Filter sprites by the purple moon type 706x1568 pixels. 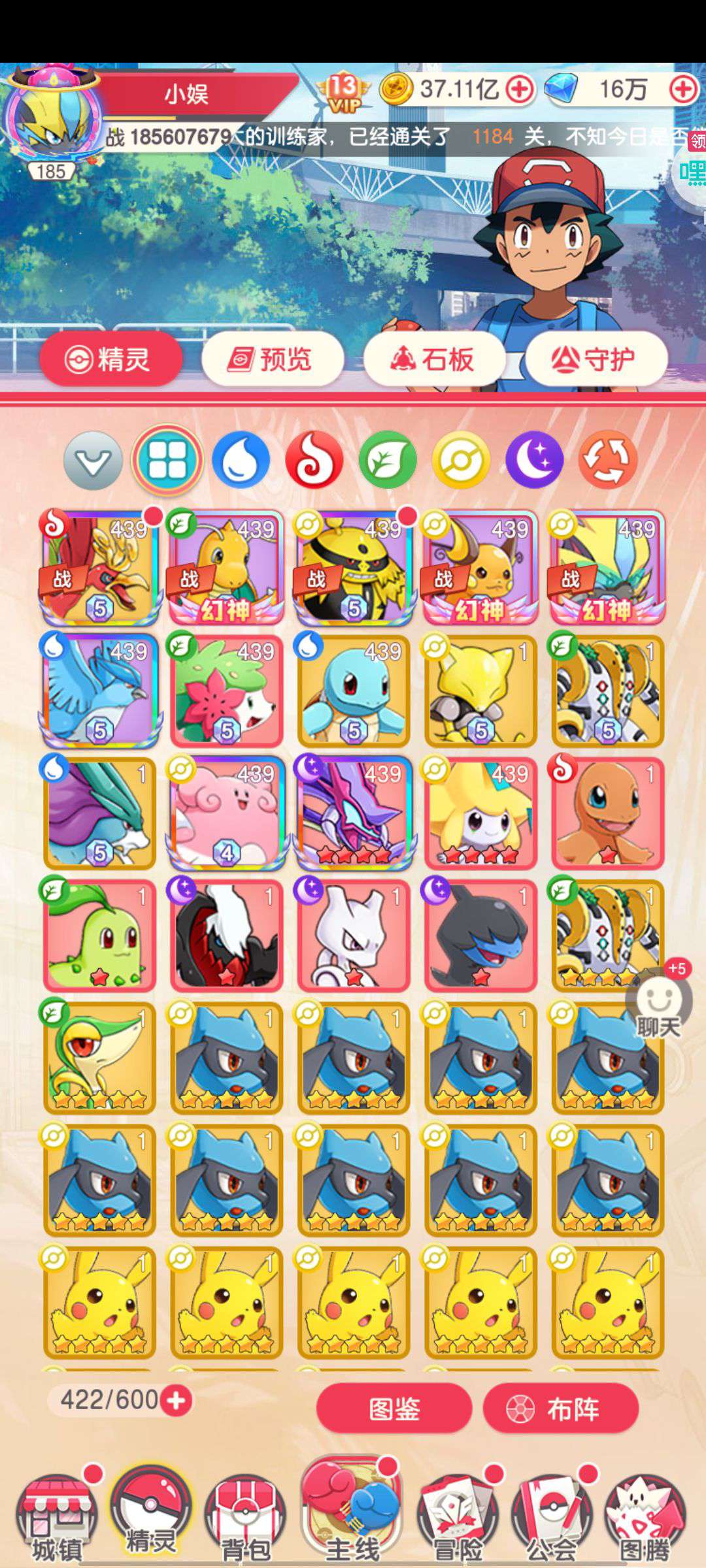[535, 460]
